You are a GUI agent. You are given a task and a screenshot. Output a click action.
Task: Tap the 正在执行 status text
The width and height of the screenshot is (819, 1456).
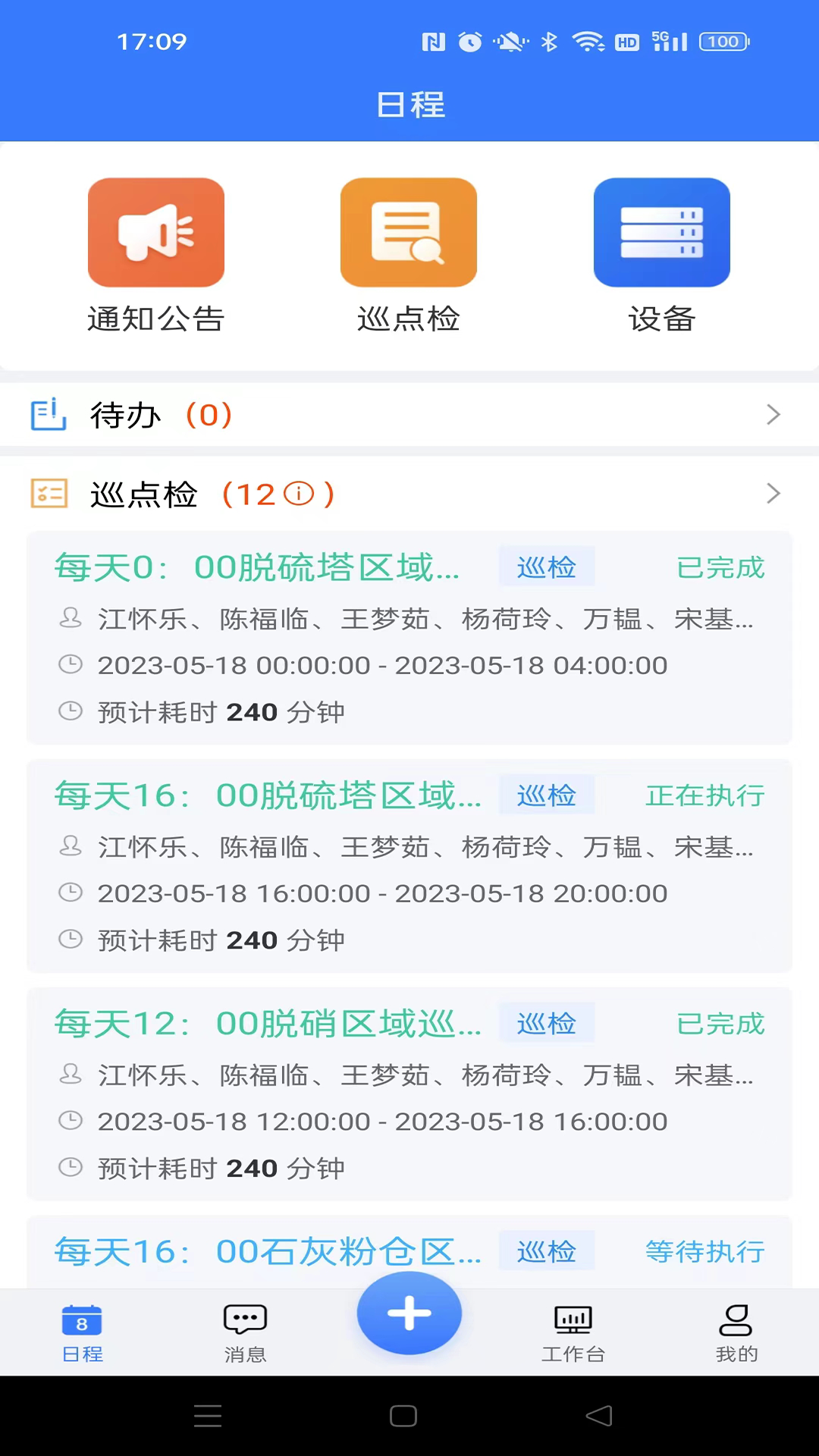(x=704, y=795)
